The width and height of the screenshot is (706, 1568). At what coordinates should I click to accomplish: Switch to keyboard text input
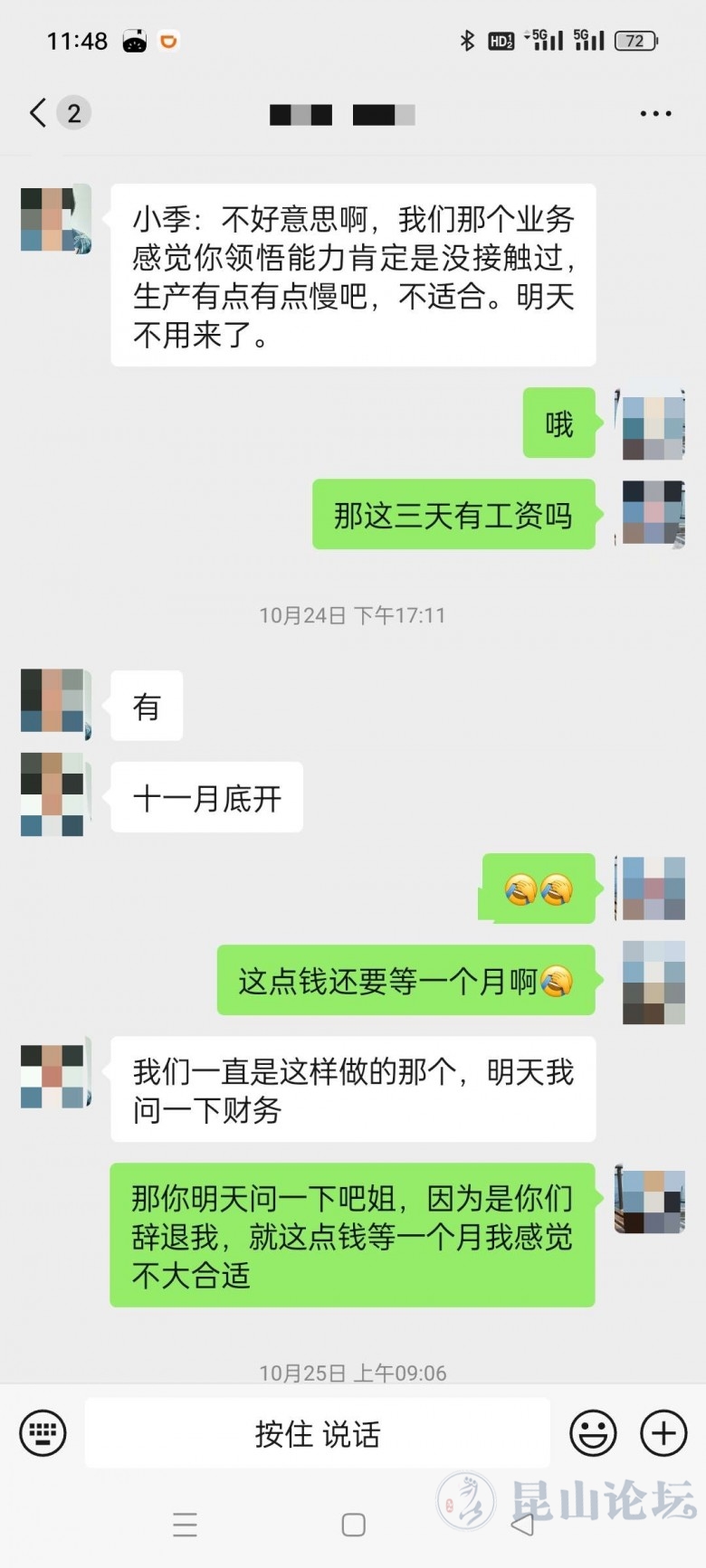43,1433
